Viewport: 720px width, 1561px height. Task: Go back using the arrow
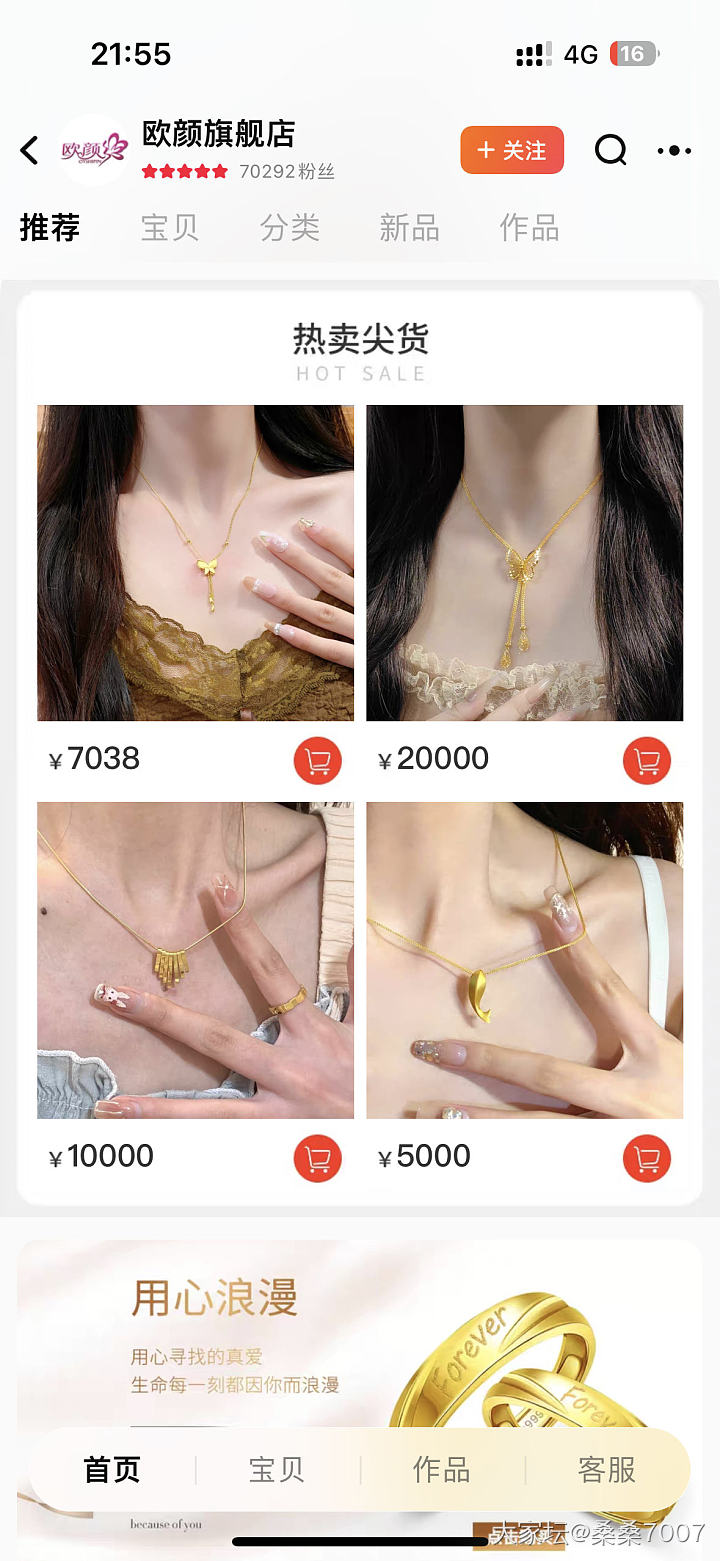30,151
